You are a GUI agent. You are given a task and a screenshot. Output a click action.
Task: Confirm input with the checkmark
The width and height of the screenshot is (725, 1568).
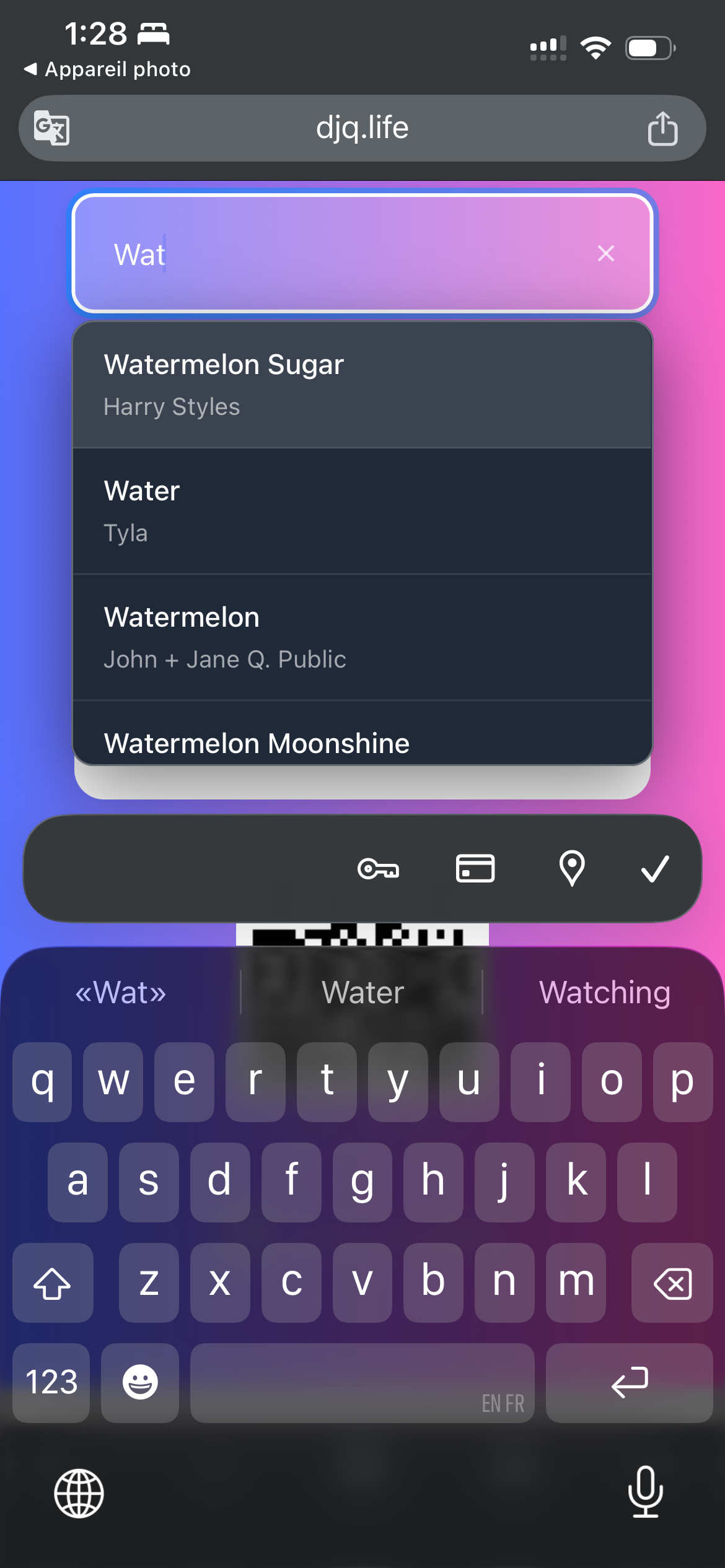654,868
